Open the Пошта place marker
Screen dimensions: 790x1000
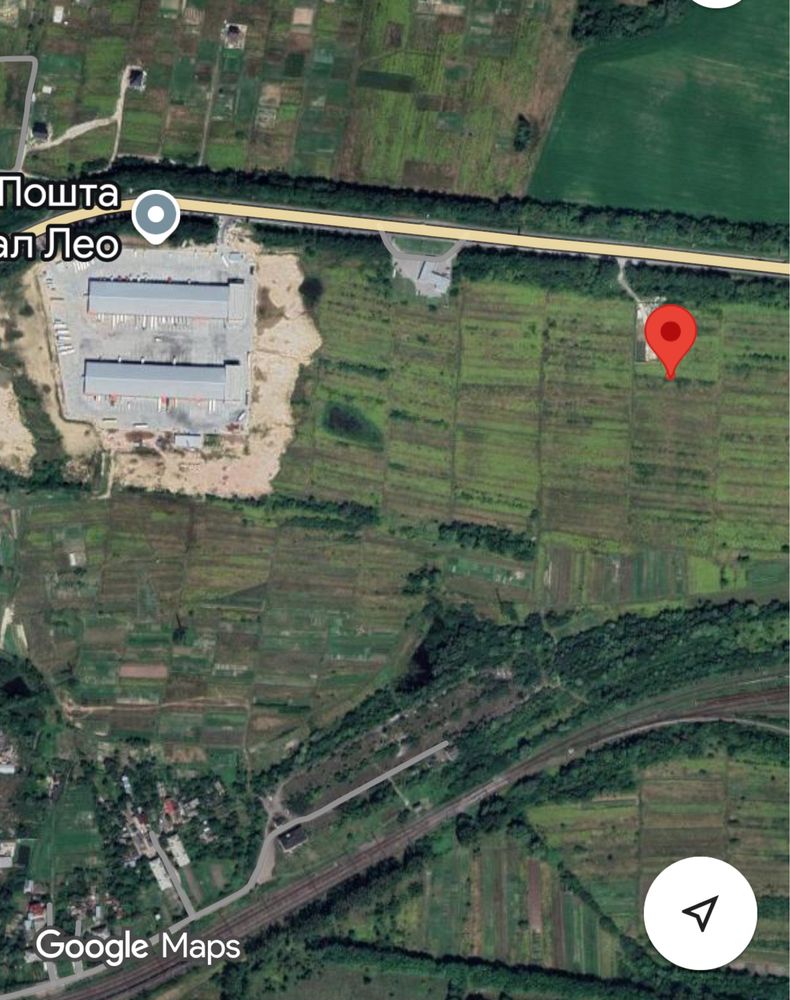click(x=156, y=215)
